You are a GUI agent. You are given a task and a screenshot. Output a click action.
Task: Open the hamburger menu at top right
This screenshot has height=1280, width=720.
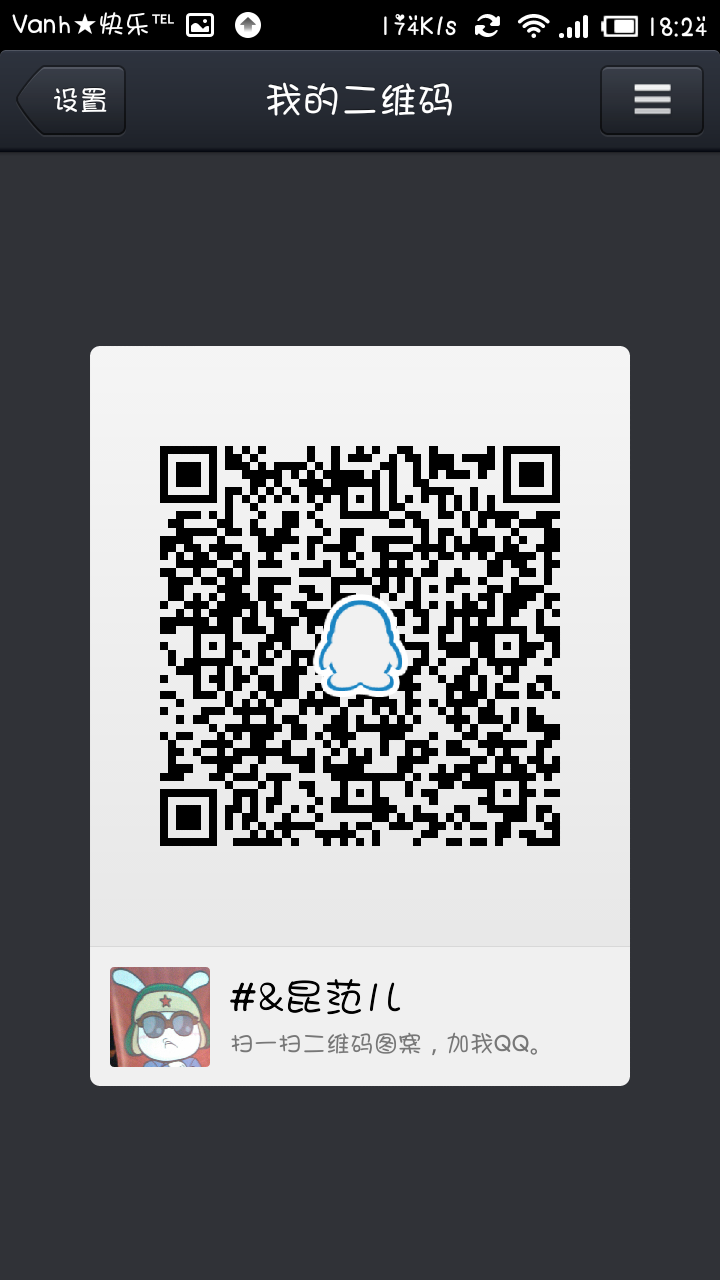pyautogui.click(x=651, y=100)
